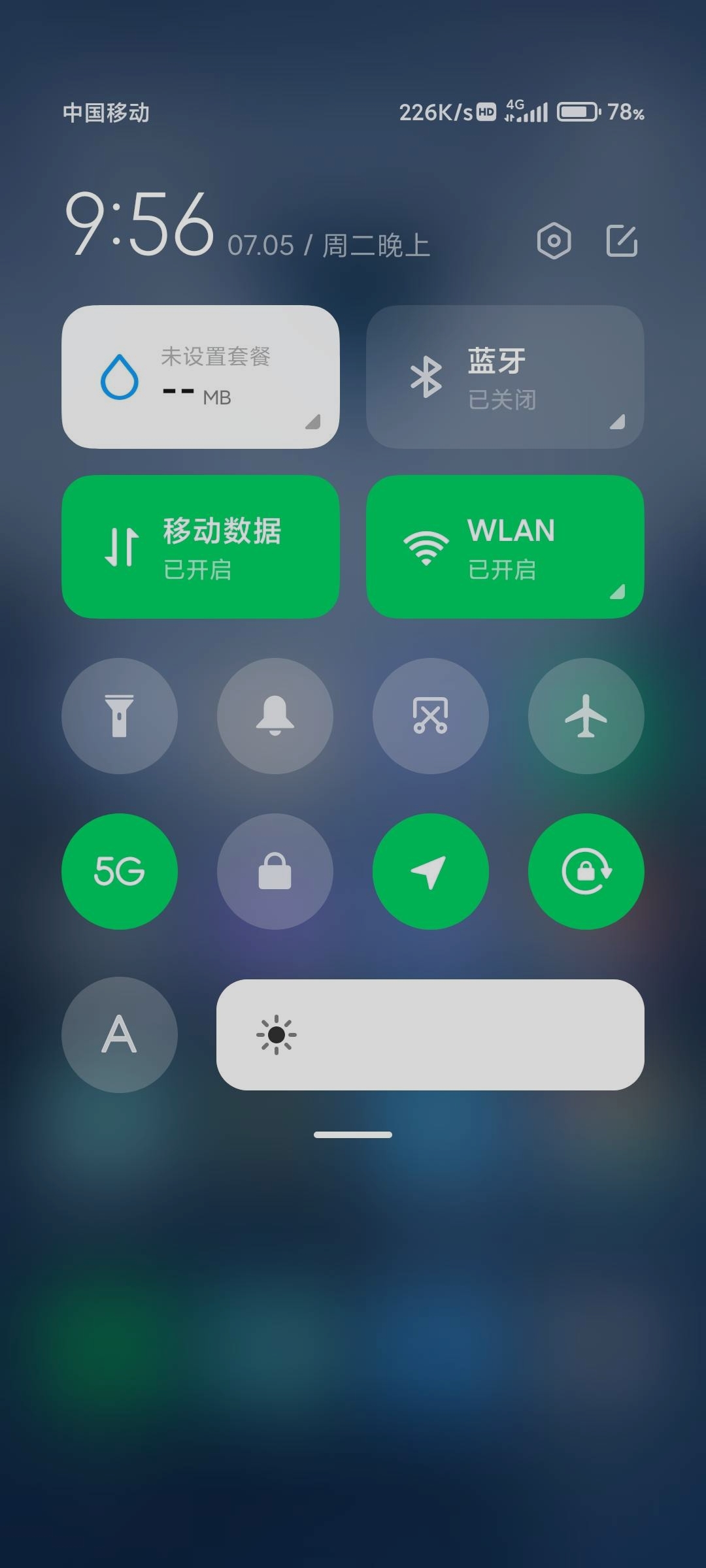Image resolution: width=706 pixels, height=1568 pixels.
Task: Switch on the flashlight
Action: click(120, 716)
